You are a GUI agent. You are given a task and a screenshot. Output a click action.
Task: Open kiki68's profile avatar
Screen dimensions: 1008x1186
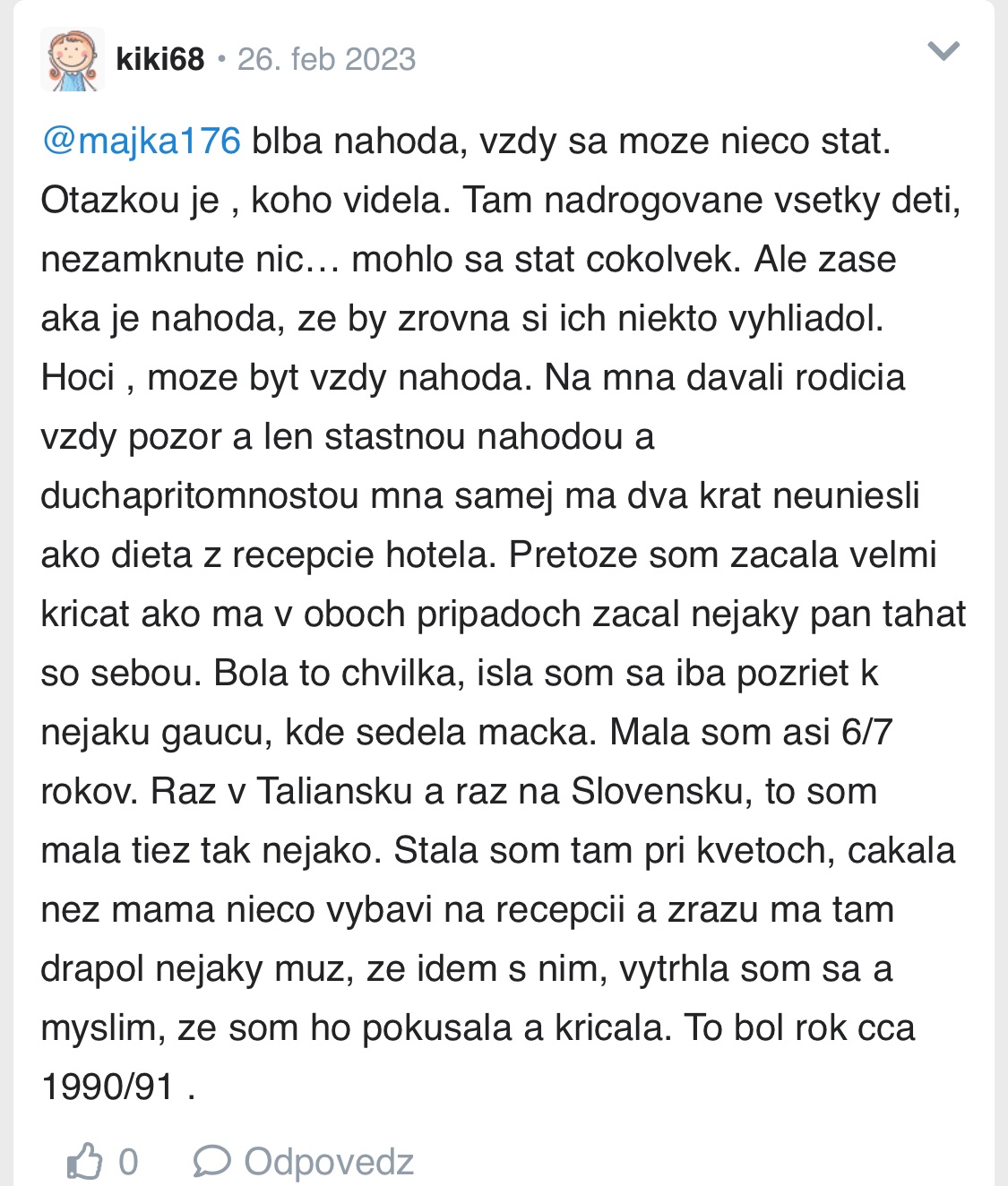[x=73, y=59]
